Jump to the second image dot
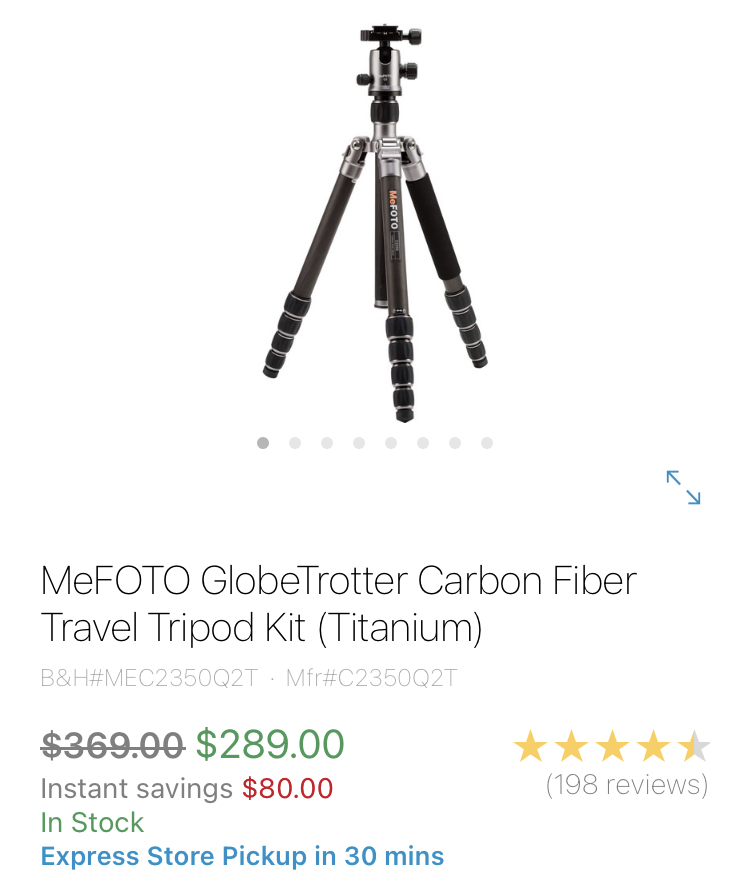This screenshot has height=891, width=750. pyautogui.click(x=295, y=443)
